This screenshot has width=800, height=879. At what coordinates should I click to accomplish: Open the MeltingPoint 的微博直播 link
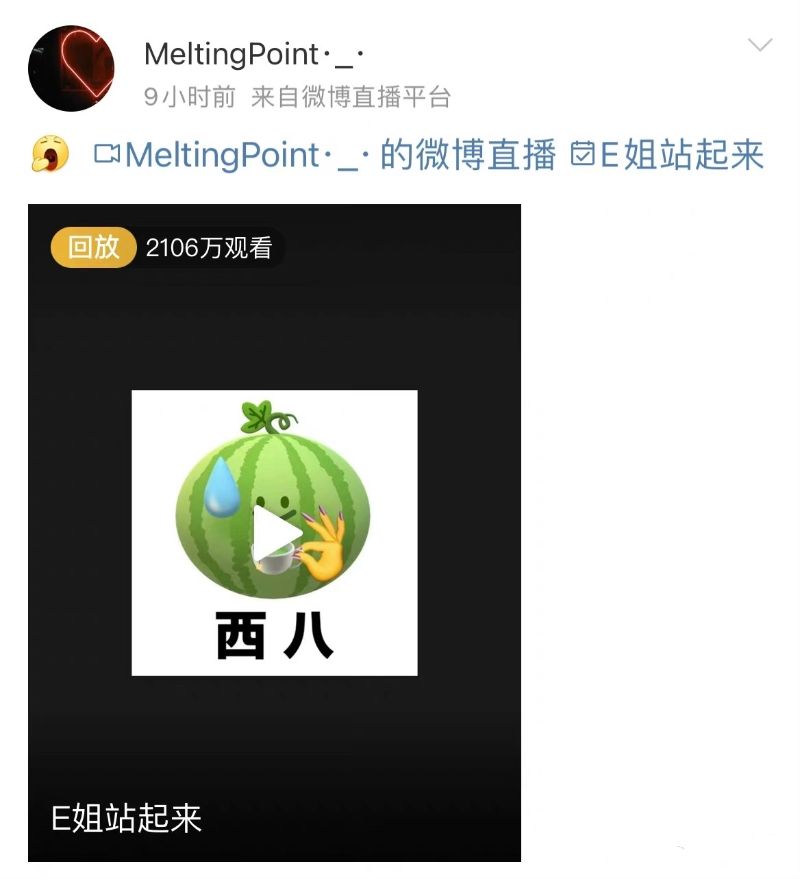click(325, 155)
